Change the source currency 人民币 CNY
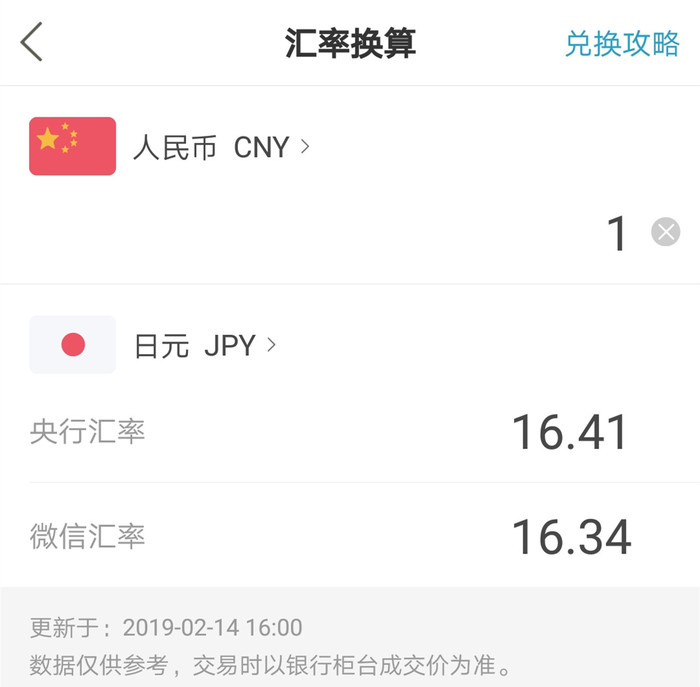The image size is (700, 687). click(220, 147)
